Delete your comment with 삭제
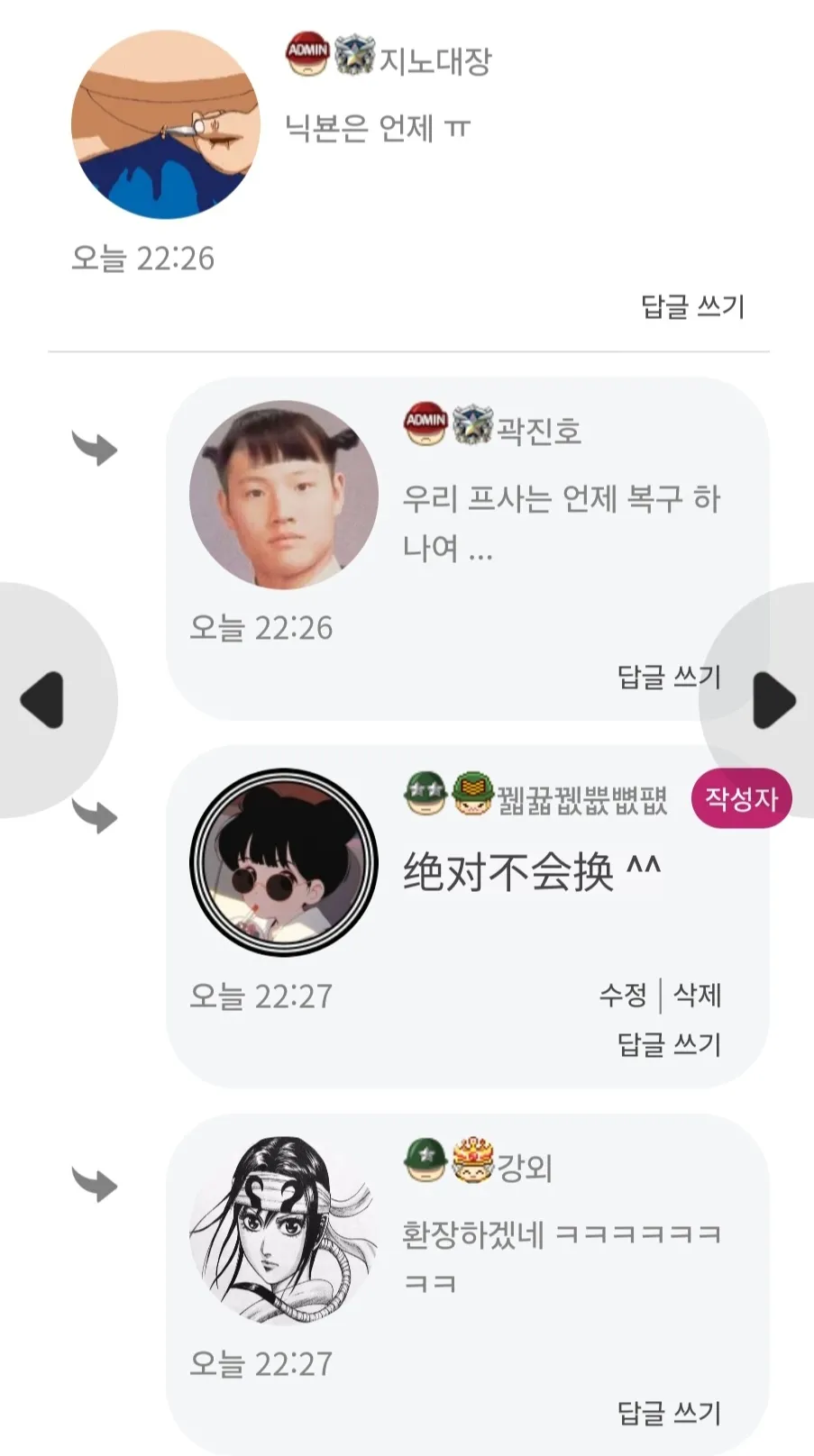This screenshot has height=1456, width=814. tap(698, 995)
